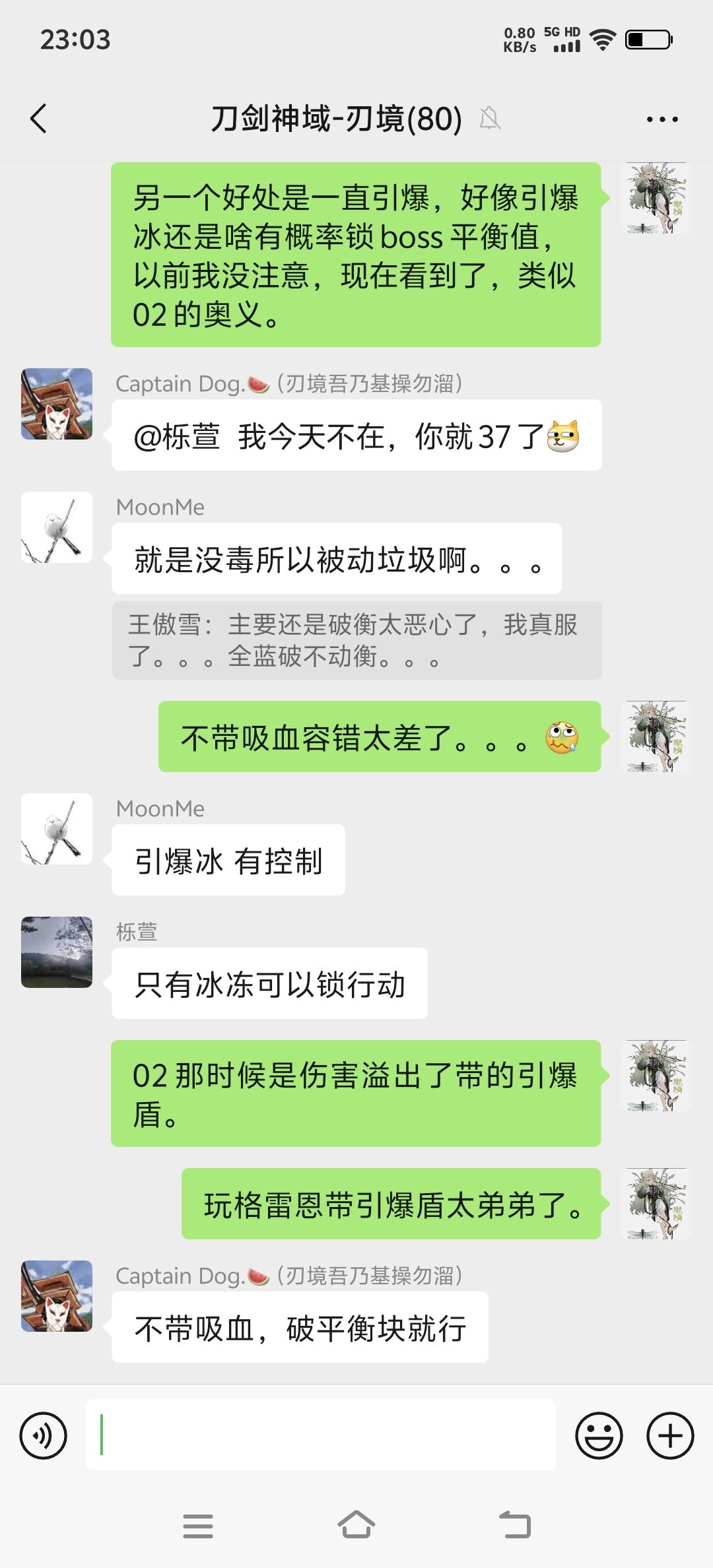
Task: Open the emoji sticker panel
Action: [599, 1435]
